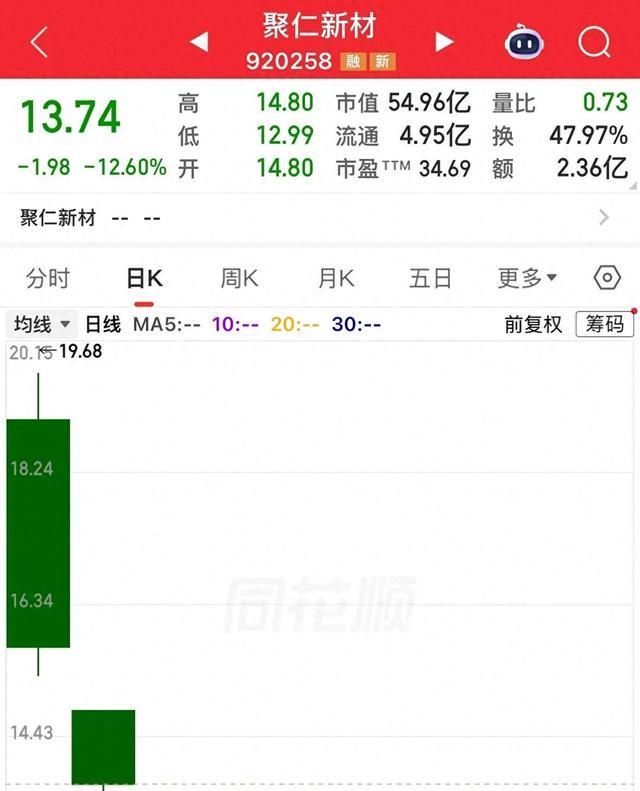Switch to the 月K tab

(336, 278)
